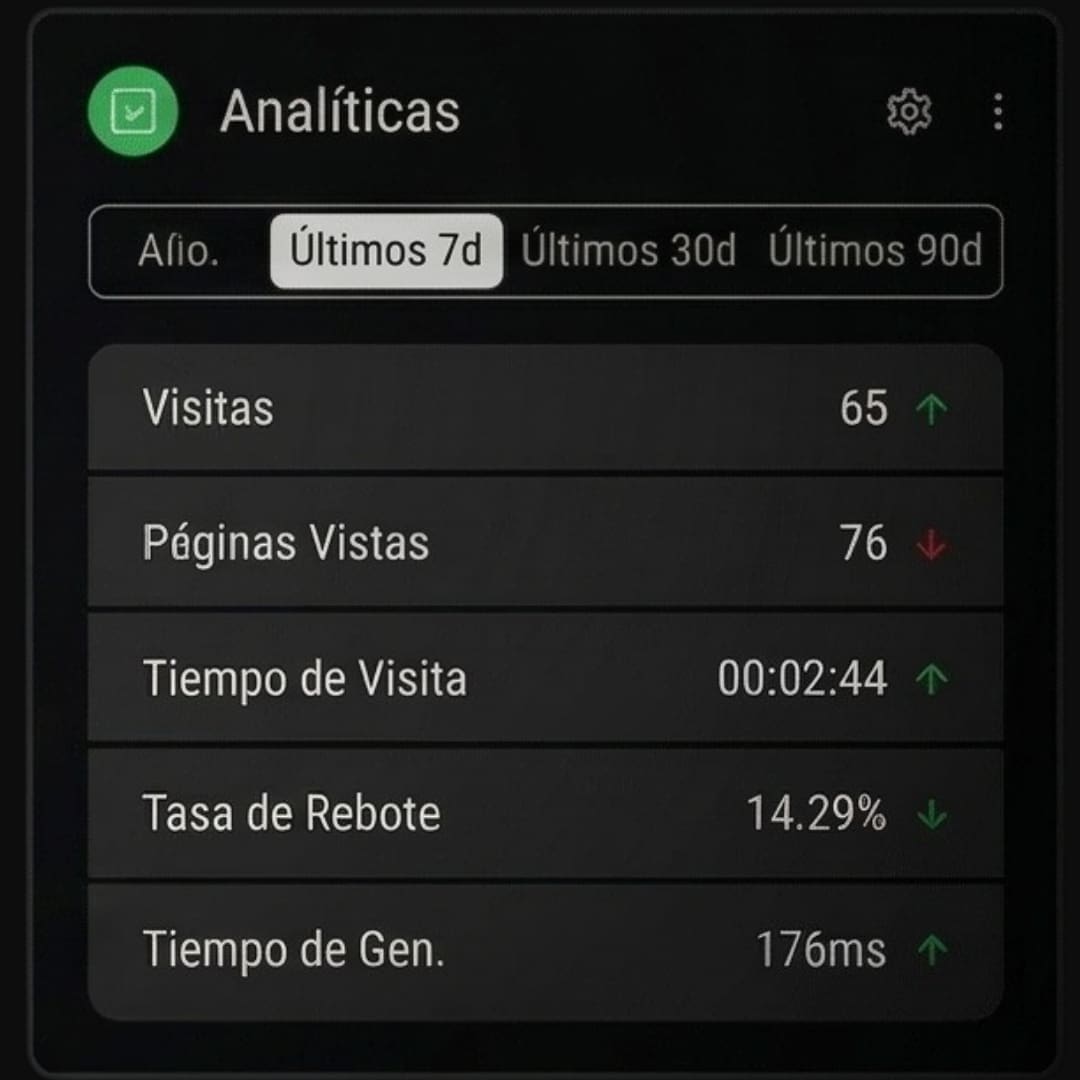This screenshot has height=1080, width=1080.
Task: Show analytics for Últimos 30d
Action: pos(628,251)
